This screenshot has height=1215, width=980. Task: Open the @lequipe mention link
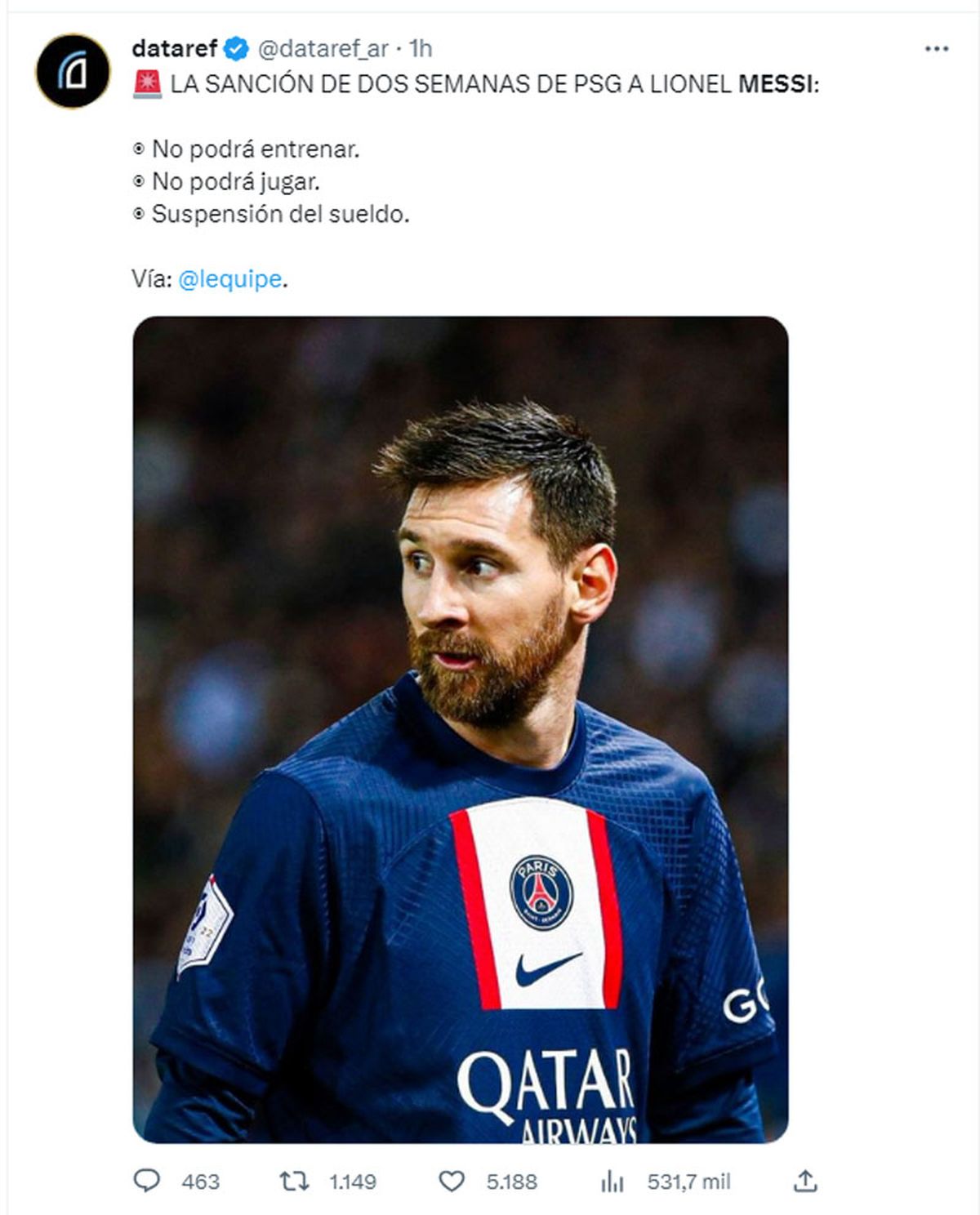(x=229, y=279)
